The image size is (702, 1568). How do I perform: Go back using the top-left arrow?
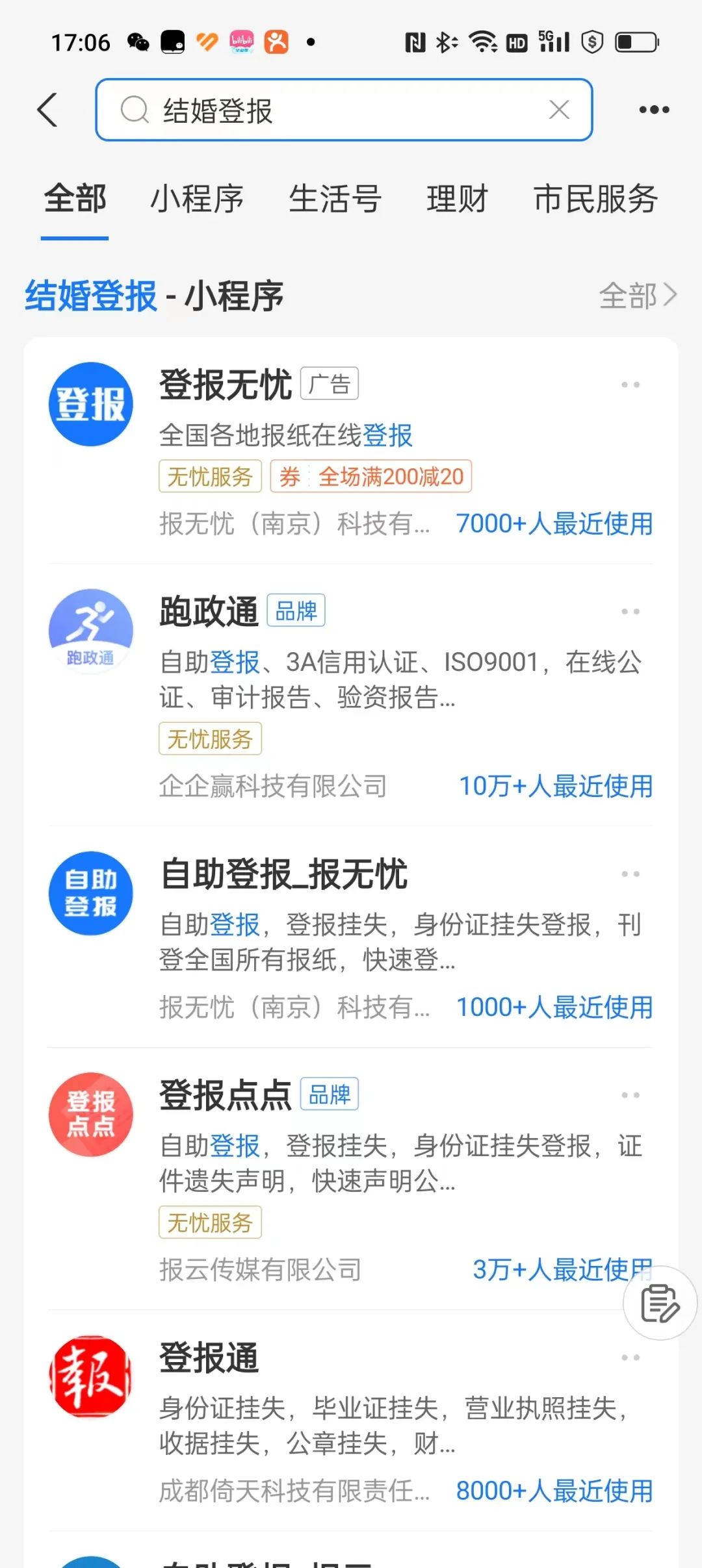coord(47,110)
